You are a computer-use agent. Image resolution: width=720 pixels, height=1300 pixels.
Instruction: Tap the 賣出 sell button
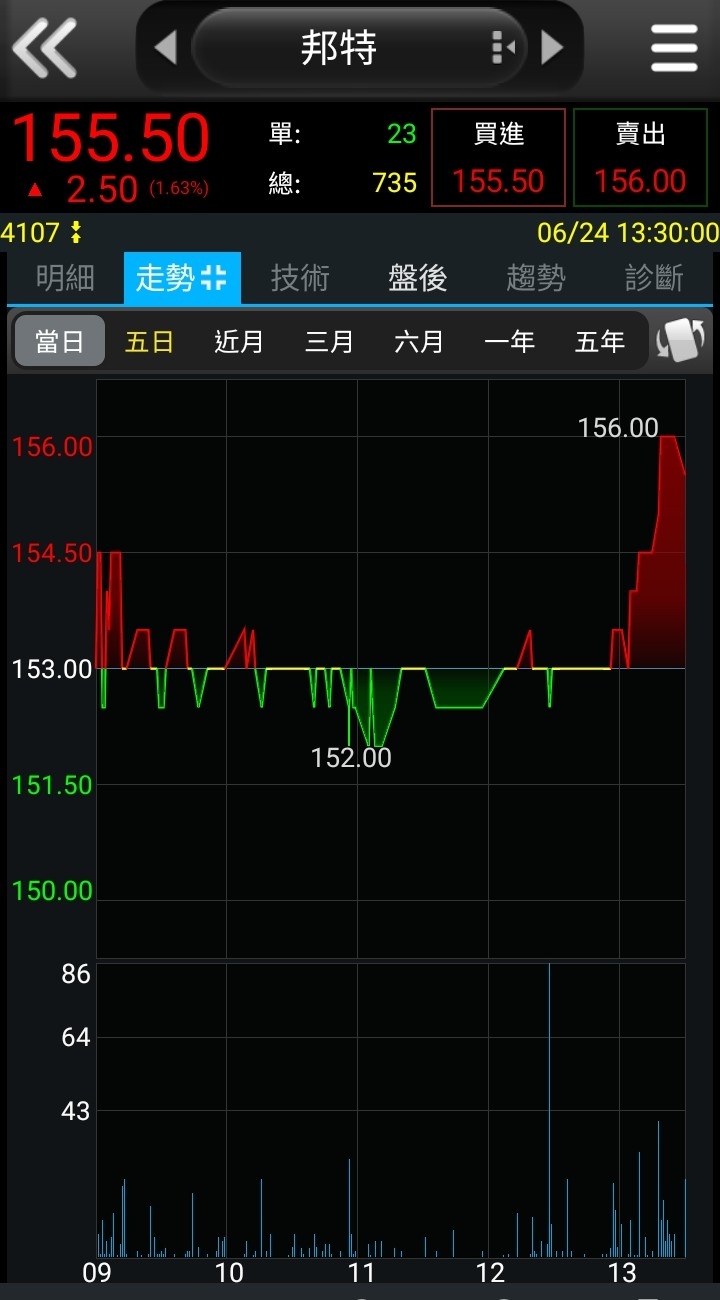[x=640, y=158]
